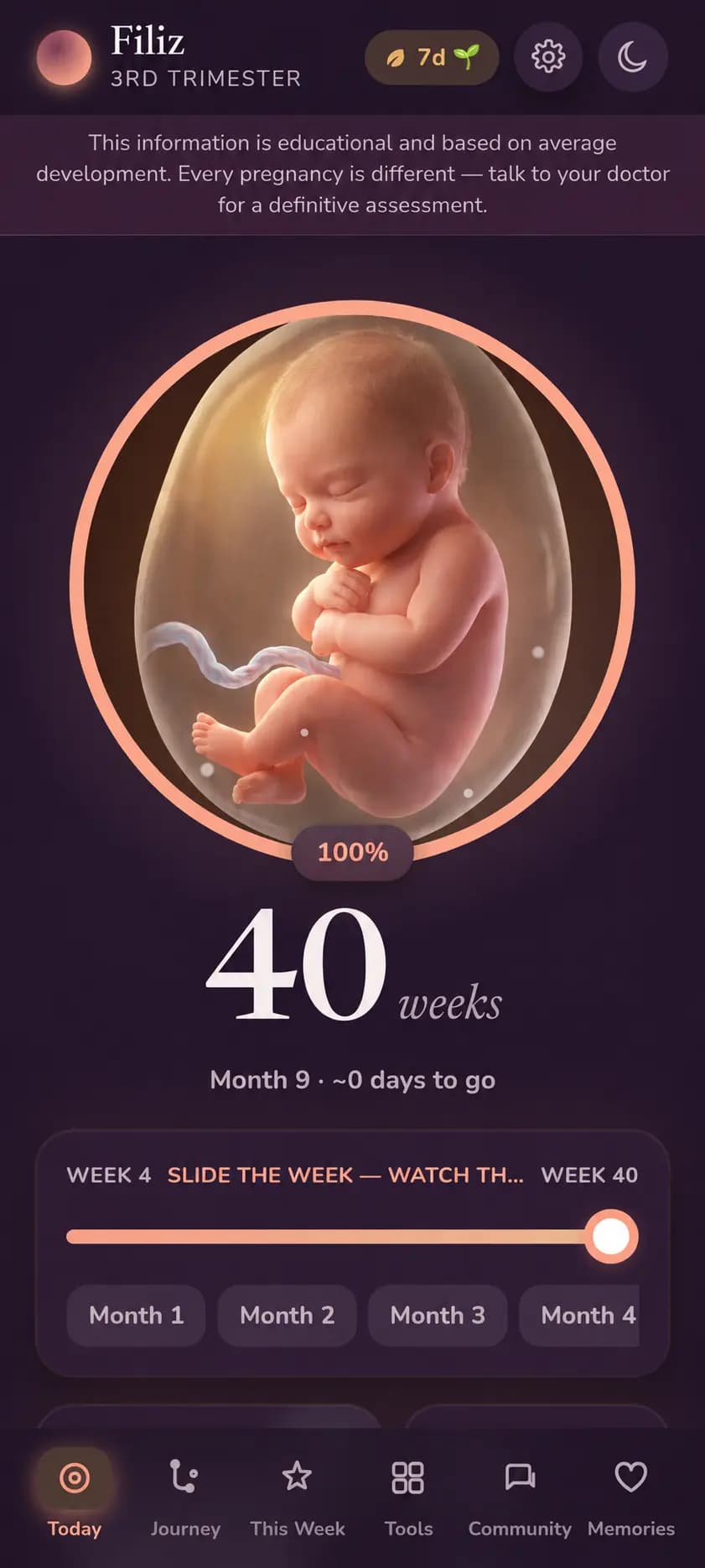
Task: Tap the week slider handle
Action: (611, 1236)
